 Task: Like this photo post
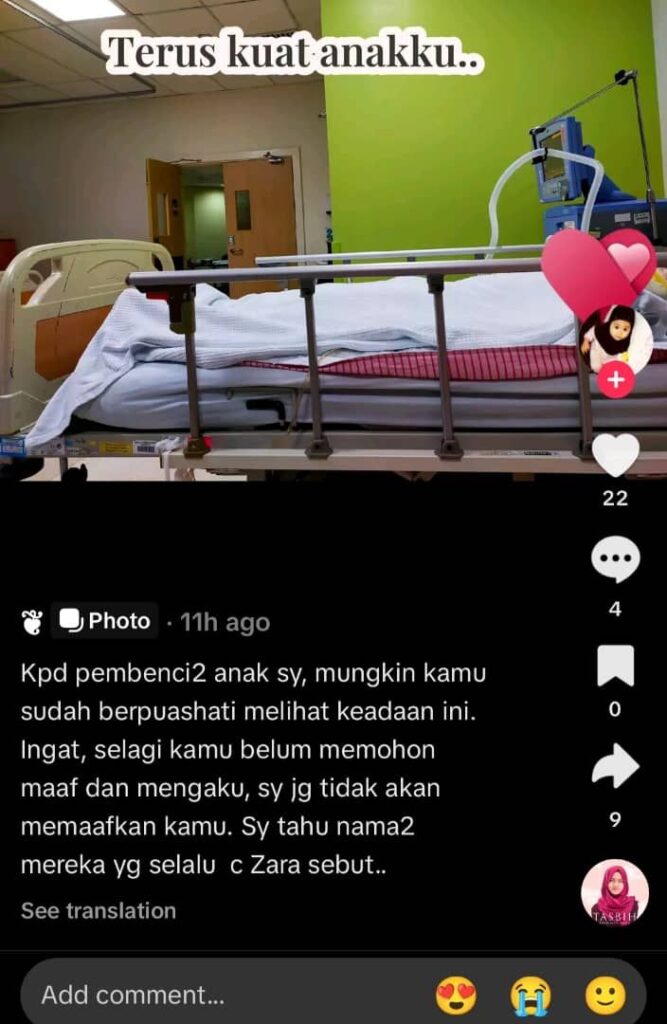615,455
